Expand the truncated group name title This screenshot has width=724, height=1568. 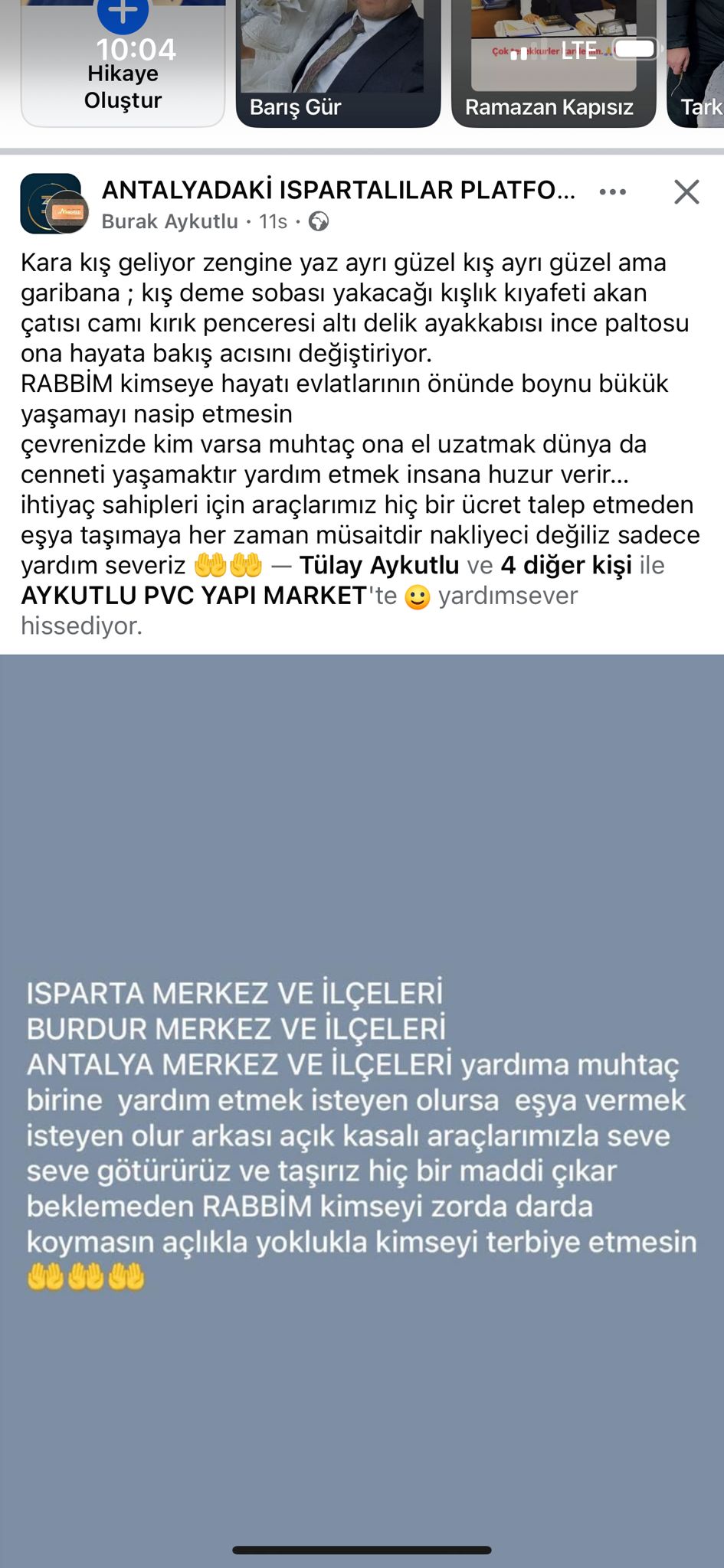(337, 193)
